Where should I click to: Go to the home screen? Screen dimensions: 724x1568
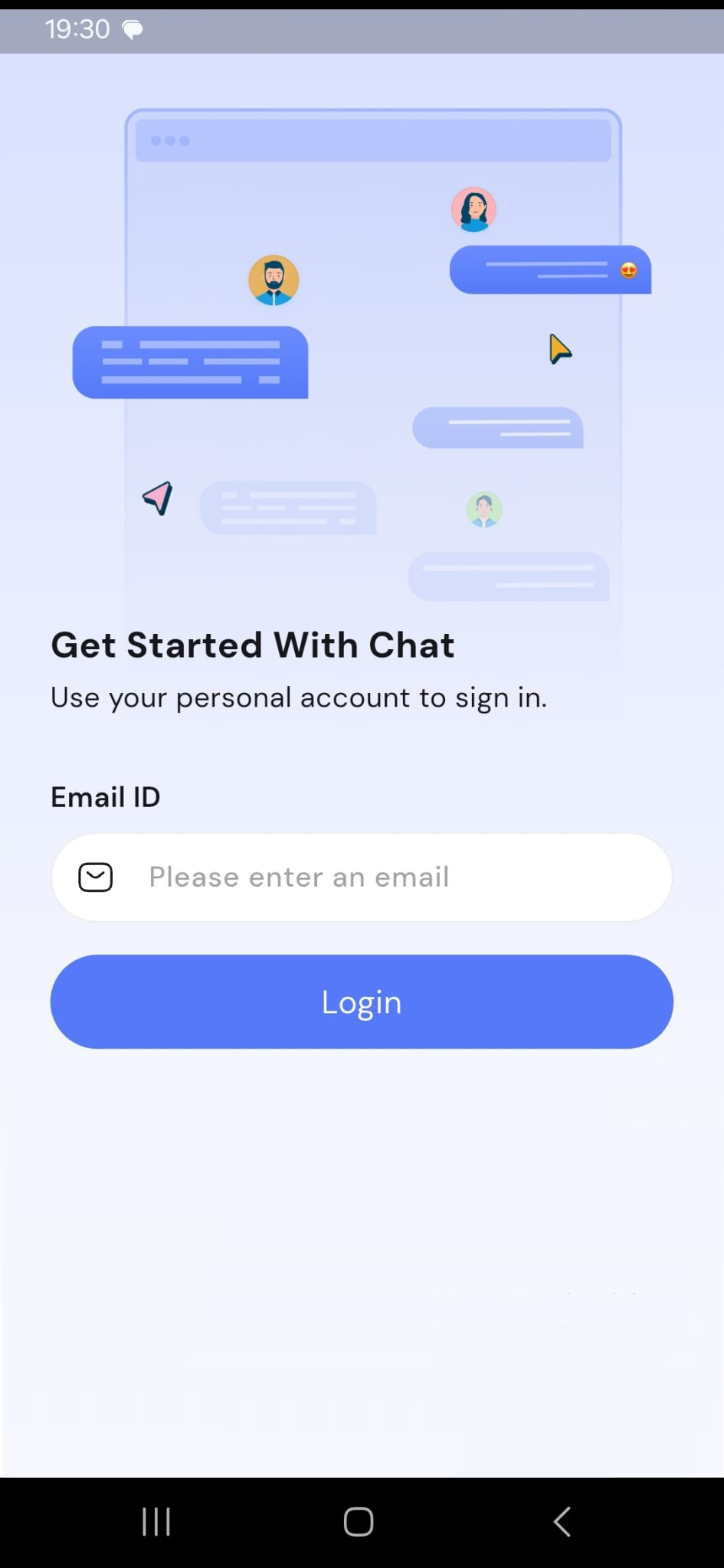coord(359,1521)
